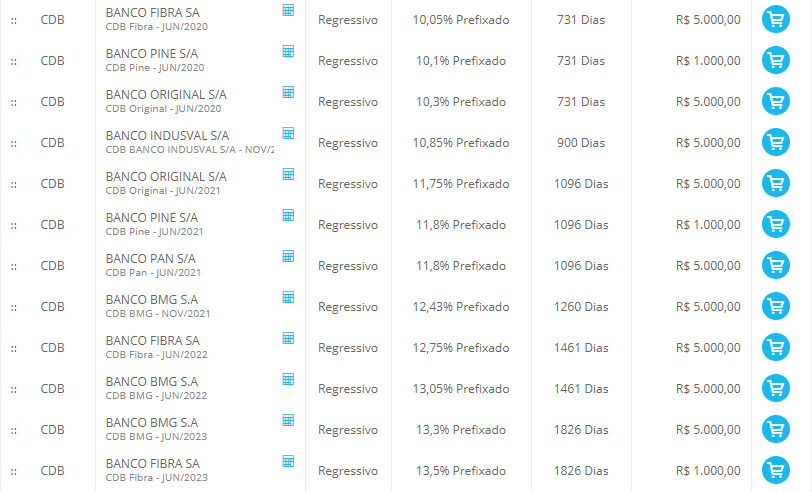This screenshot has width=812, height=492.
Task: Add CDB BMG JUN/2022 to cart
Action: [x=775, y=388]
